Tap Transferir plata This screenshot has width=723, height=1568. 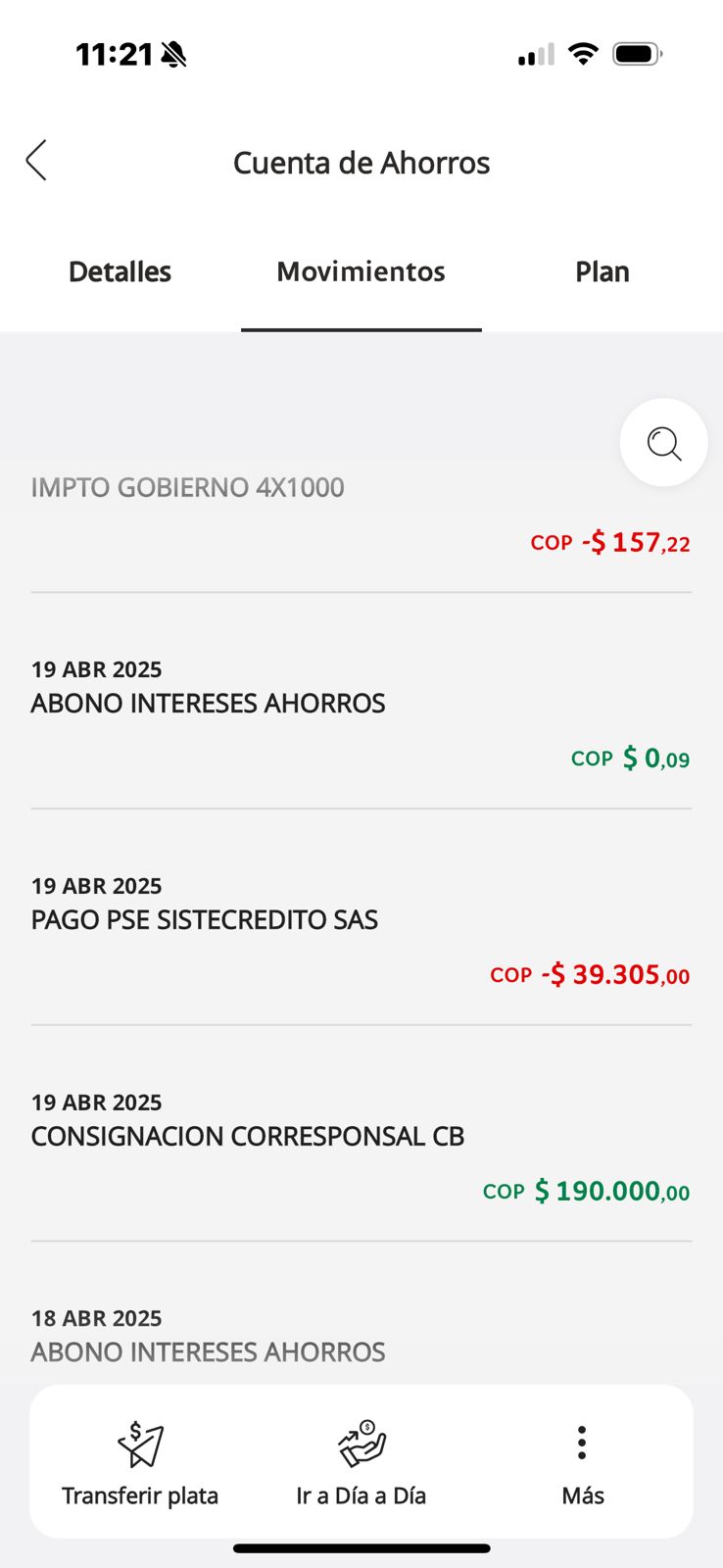click(x=140, y=1462)
